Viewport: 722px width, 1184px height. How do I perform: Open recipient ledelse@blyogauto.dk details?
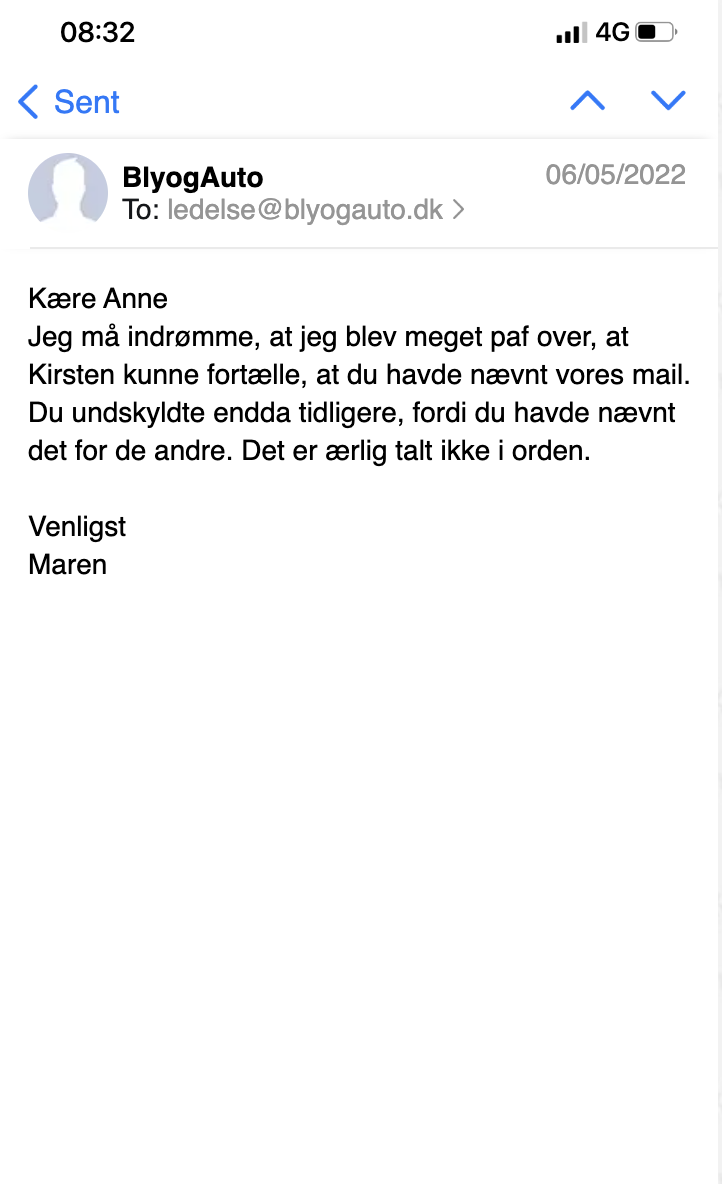305,210
